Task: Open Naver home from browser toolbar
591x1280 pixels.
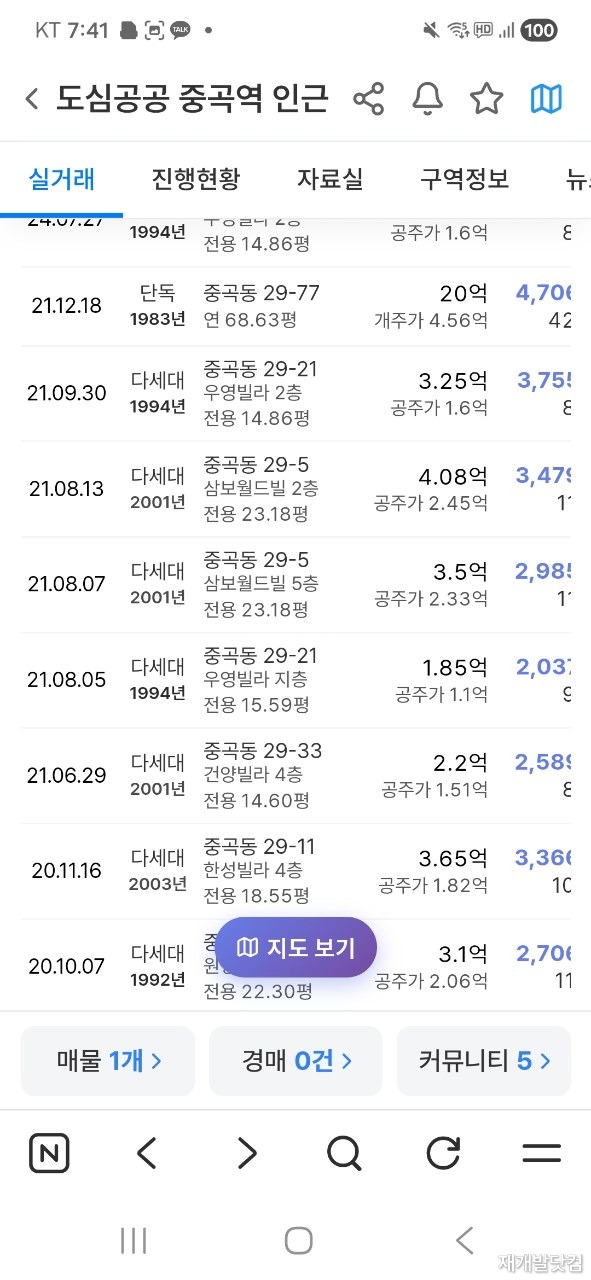Action: (49, 1154)
